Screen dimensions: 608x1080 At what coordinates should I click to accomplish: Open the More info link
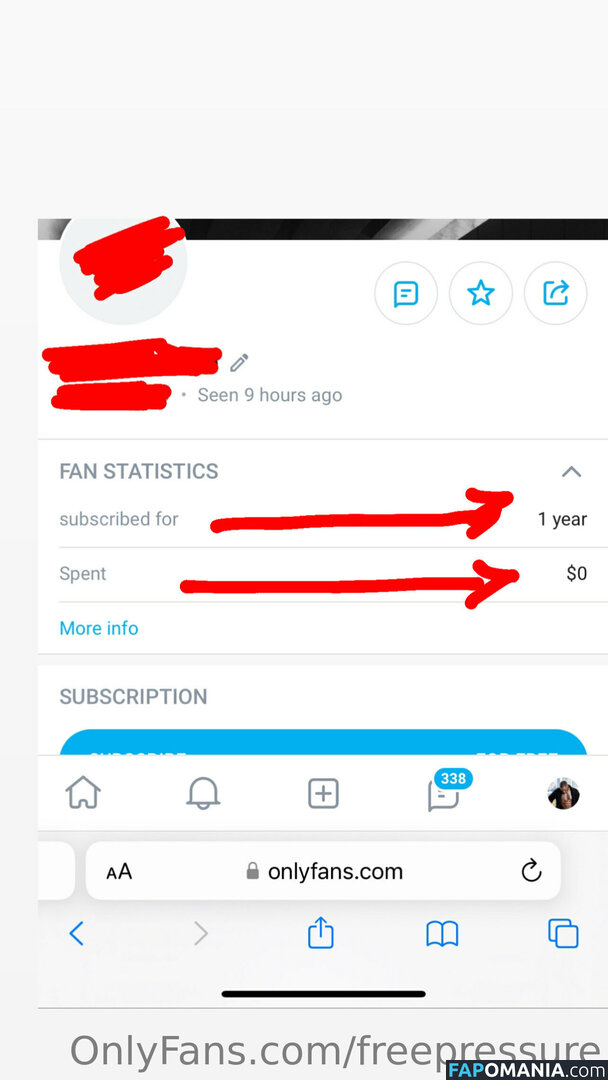(99, 628)
